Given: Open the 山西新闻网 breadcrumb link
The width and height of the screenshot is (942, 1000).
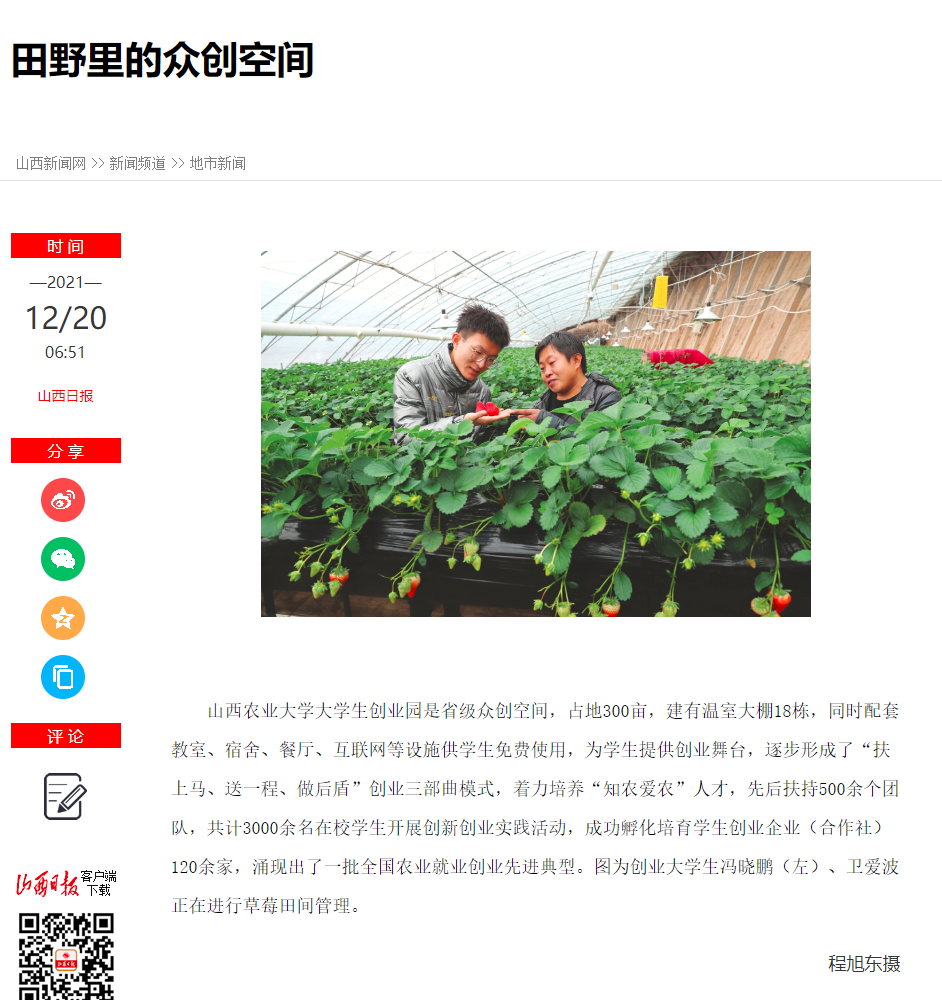Looking at the screenshot, I should point(51,163).
